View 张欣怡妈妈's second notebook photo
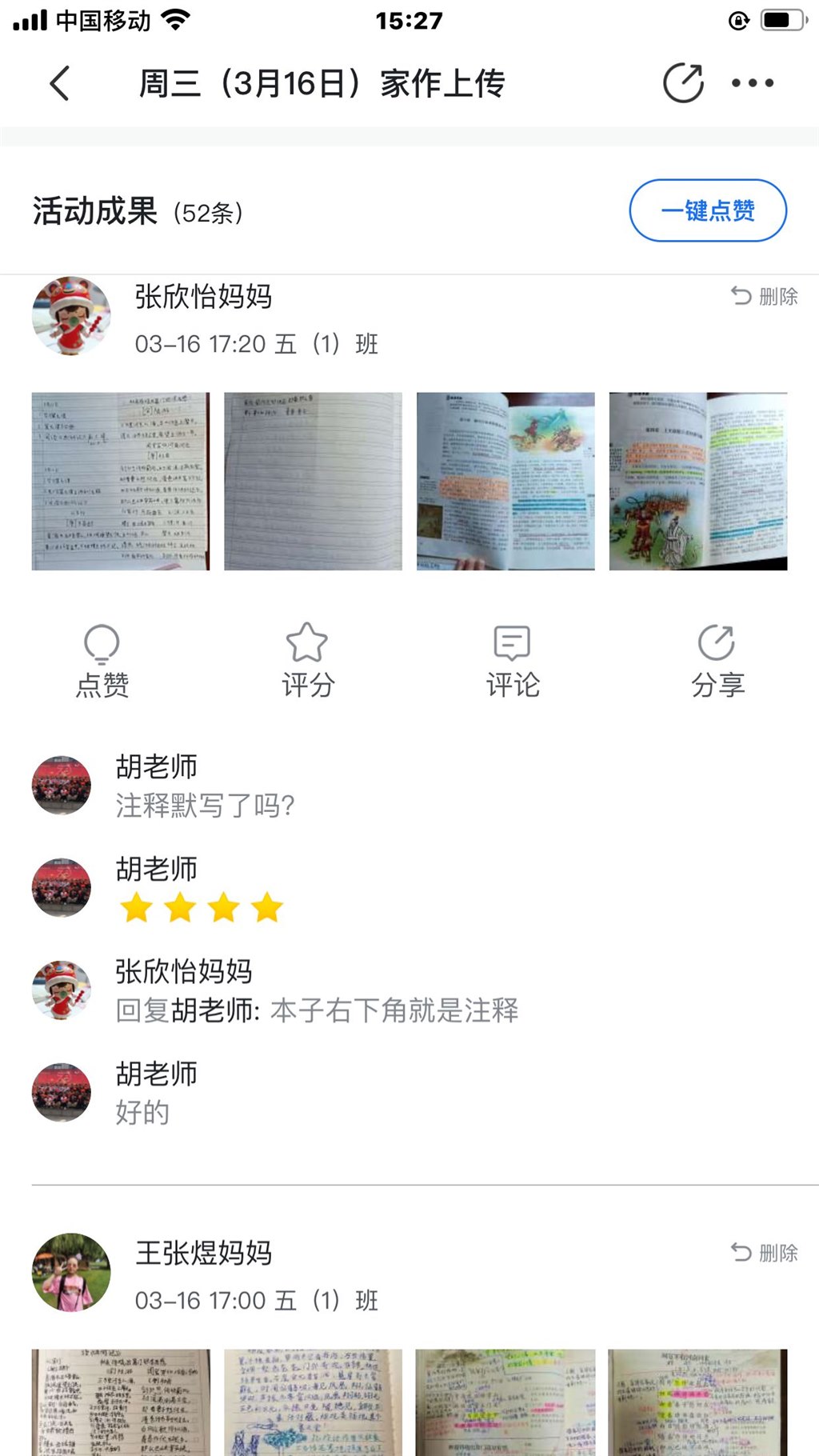 click(313, 481)
